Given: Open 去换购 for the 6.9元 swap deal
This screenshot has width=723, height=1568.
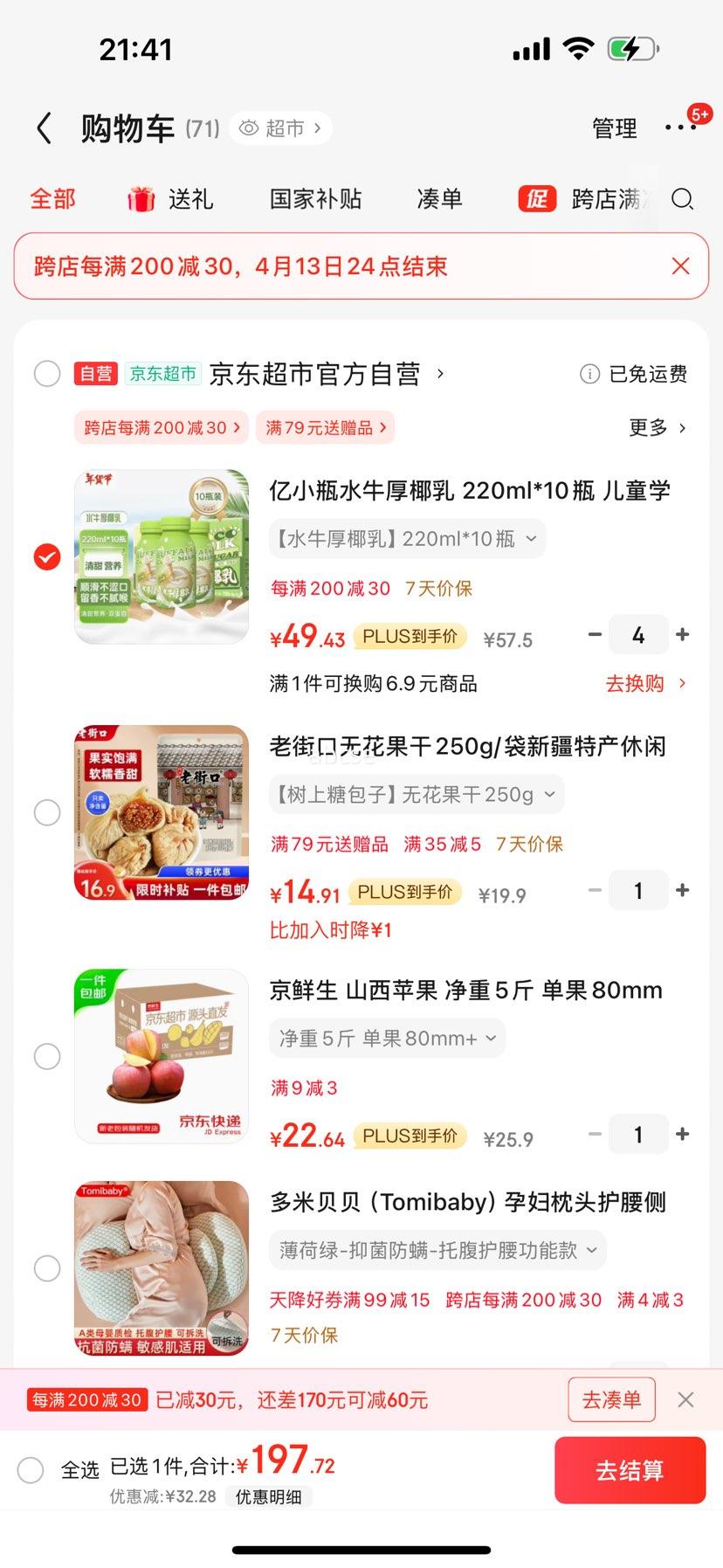Looking at the screenshot, I should coord(644,683).
